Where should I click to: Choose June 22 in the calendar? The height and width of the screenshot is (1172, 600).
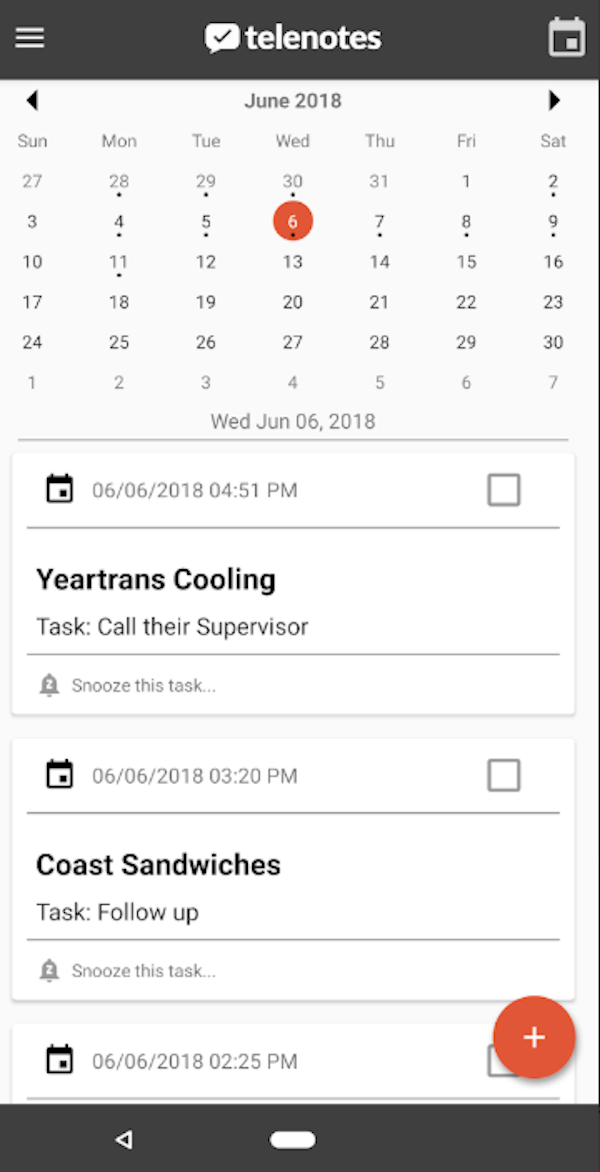click(x=466, y=302)
